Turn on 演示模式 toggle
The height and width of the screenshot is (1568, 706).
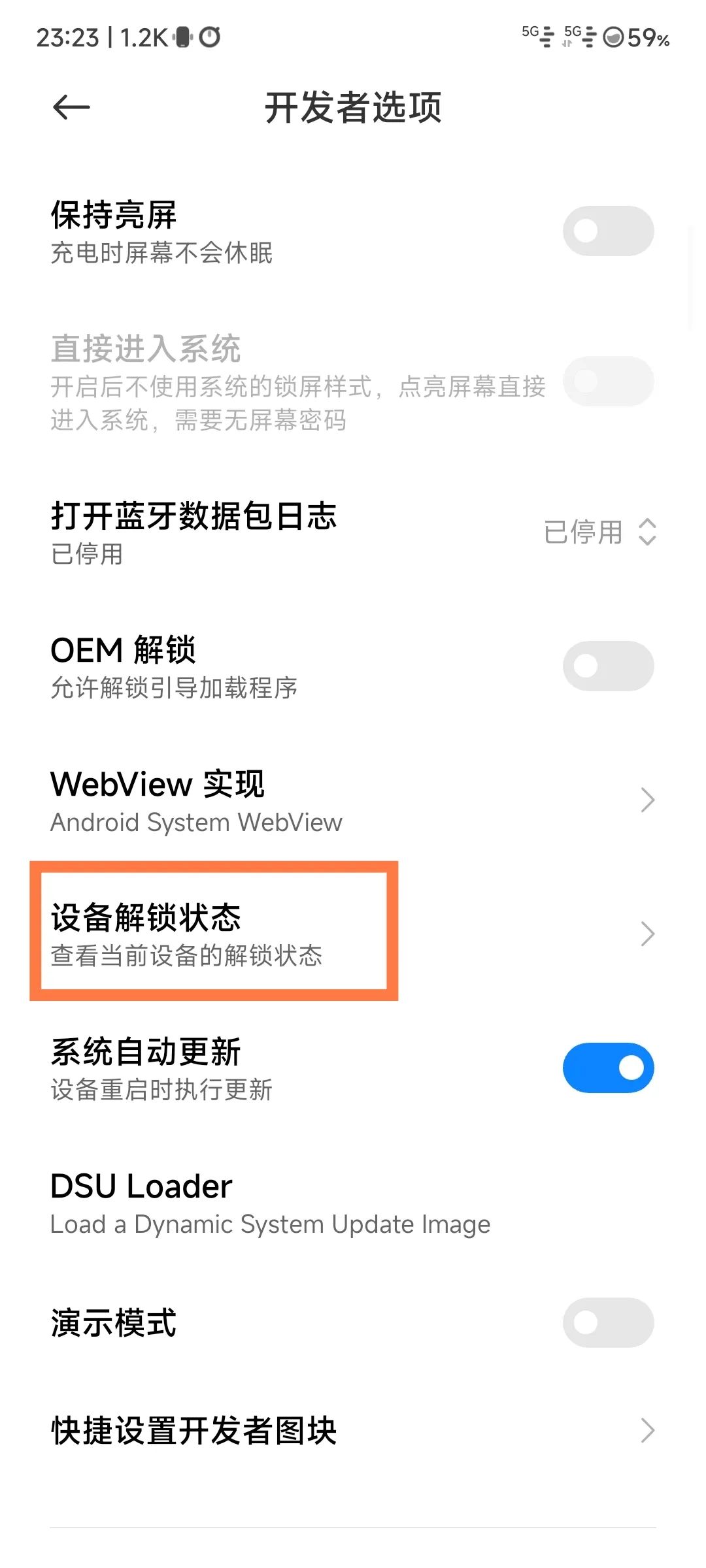pyautogui.click(x=608, y=1322)
